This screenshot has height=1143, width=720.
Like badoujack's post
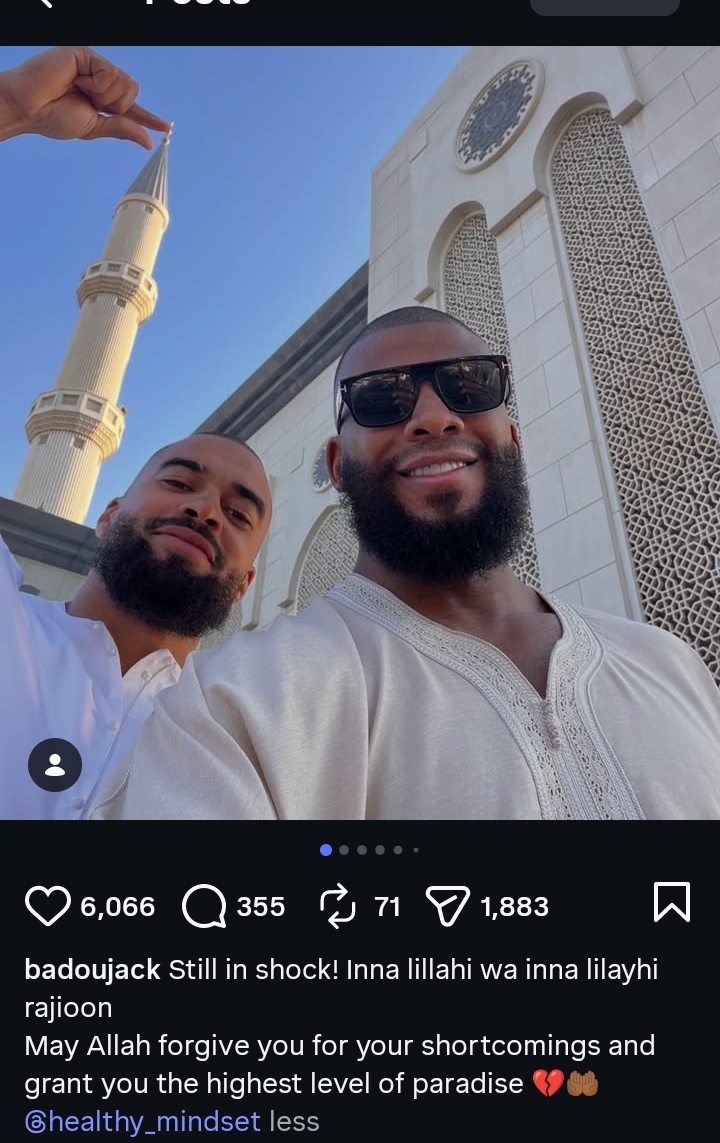coord(47,906)
